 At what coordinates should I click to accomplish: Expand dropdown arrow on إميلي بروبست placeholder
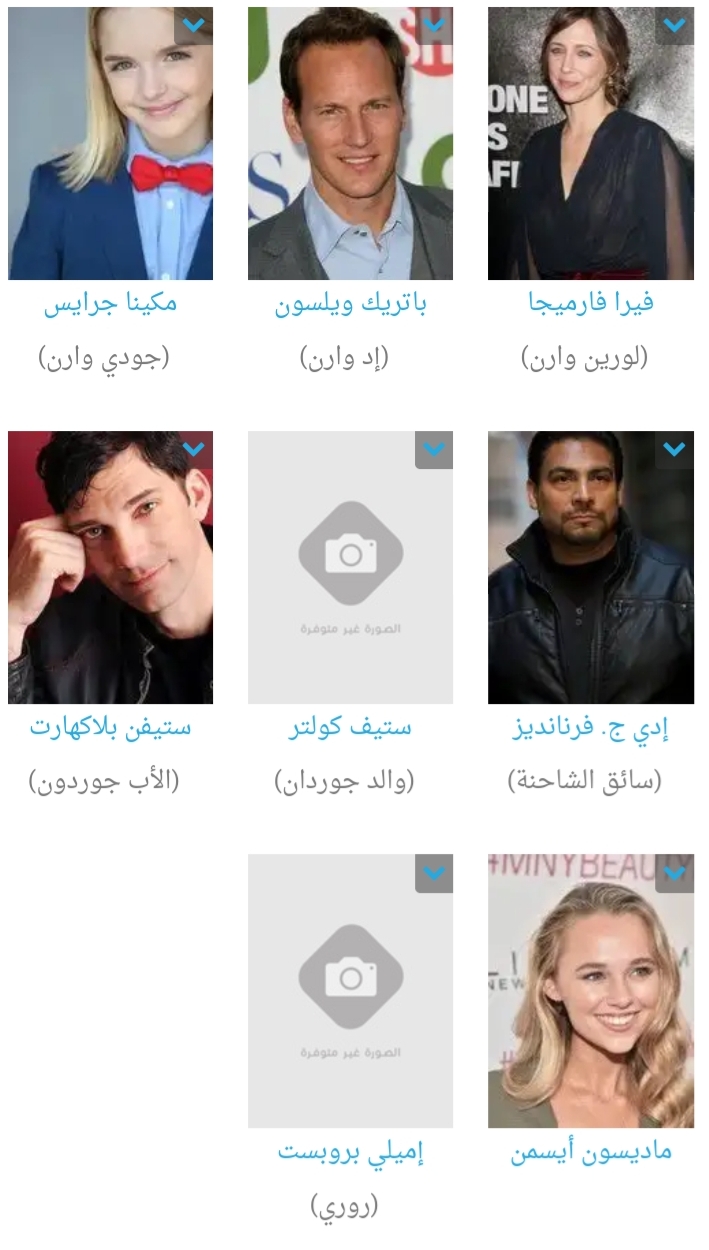click(x=434, y=874)
